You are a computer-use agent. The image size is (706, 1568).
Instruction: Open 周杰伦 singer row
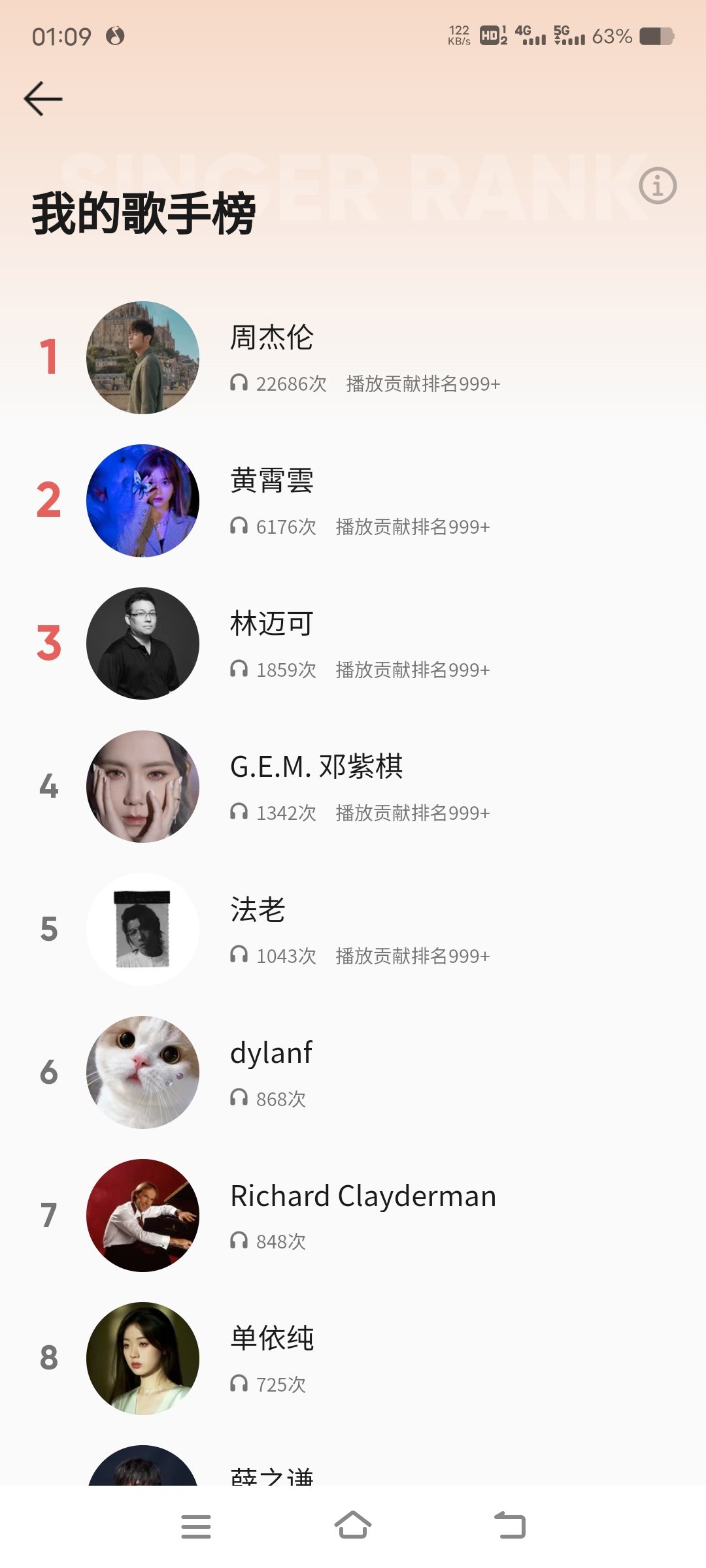(353, 357)
